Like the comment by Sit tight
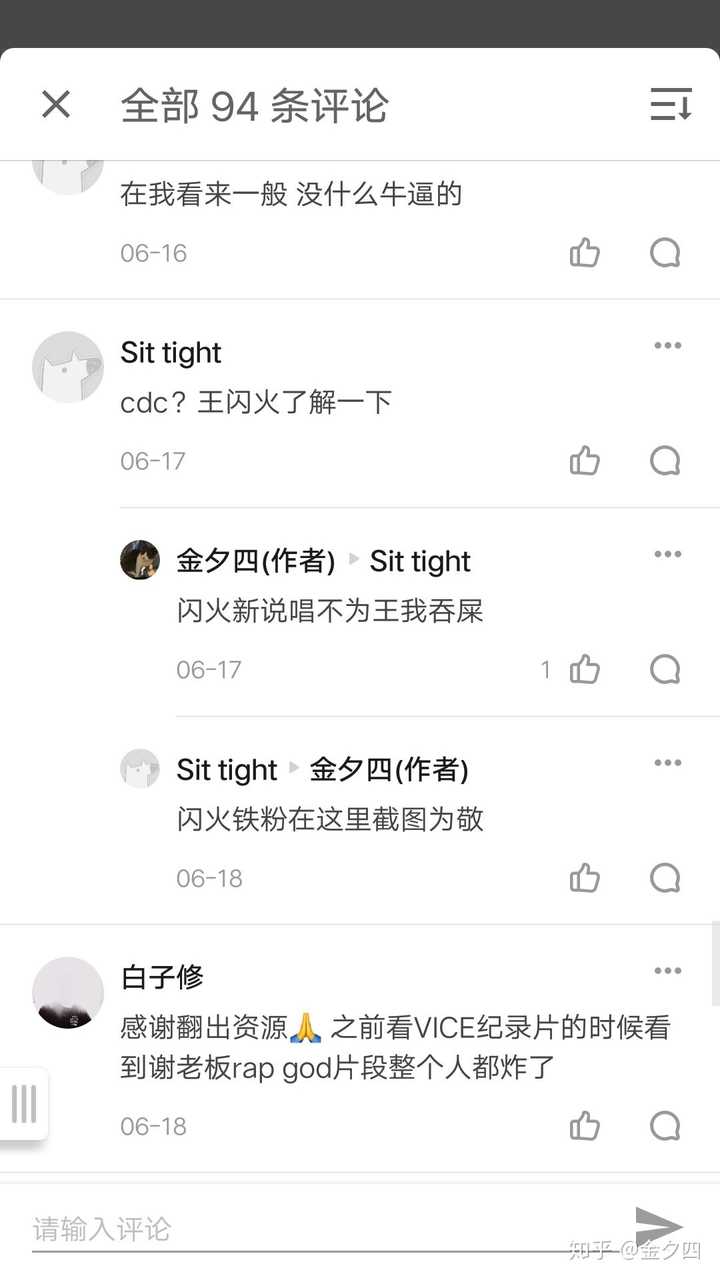This screenshot has width=720, height=1280. [x=584, y=460]
